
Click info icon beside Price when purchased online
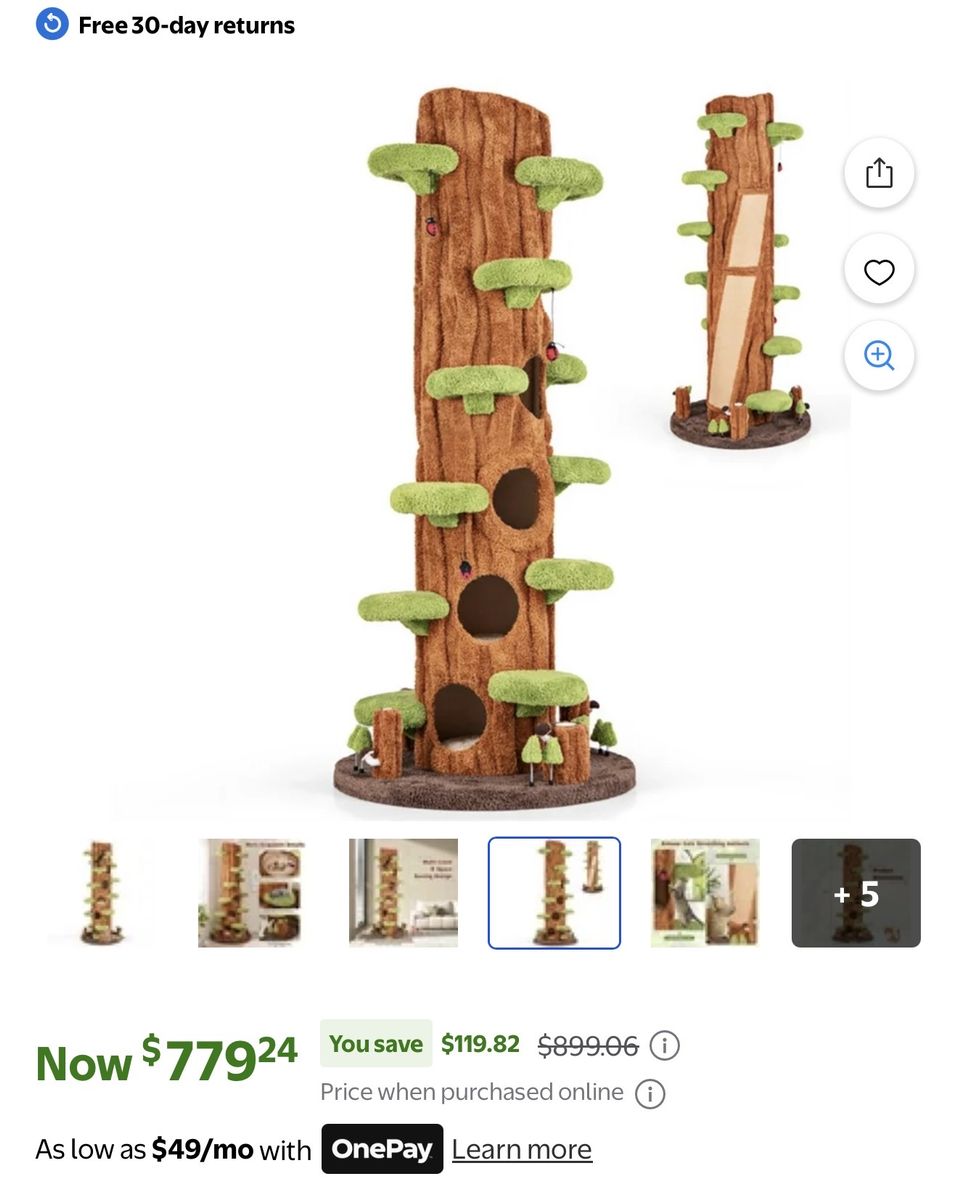(x=650, y=1093)
